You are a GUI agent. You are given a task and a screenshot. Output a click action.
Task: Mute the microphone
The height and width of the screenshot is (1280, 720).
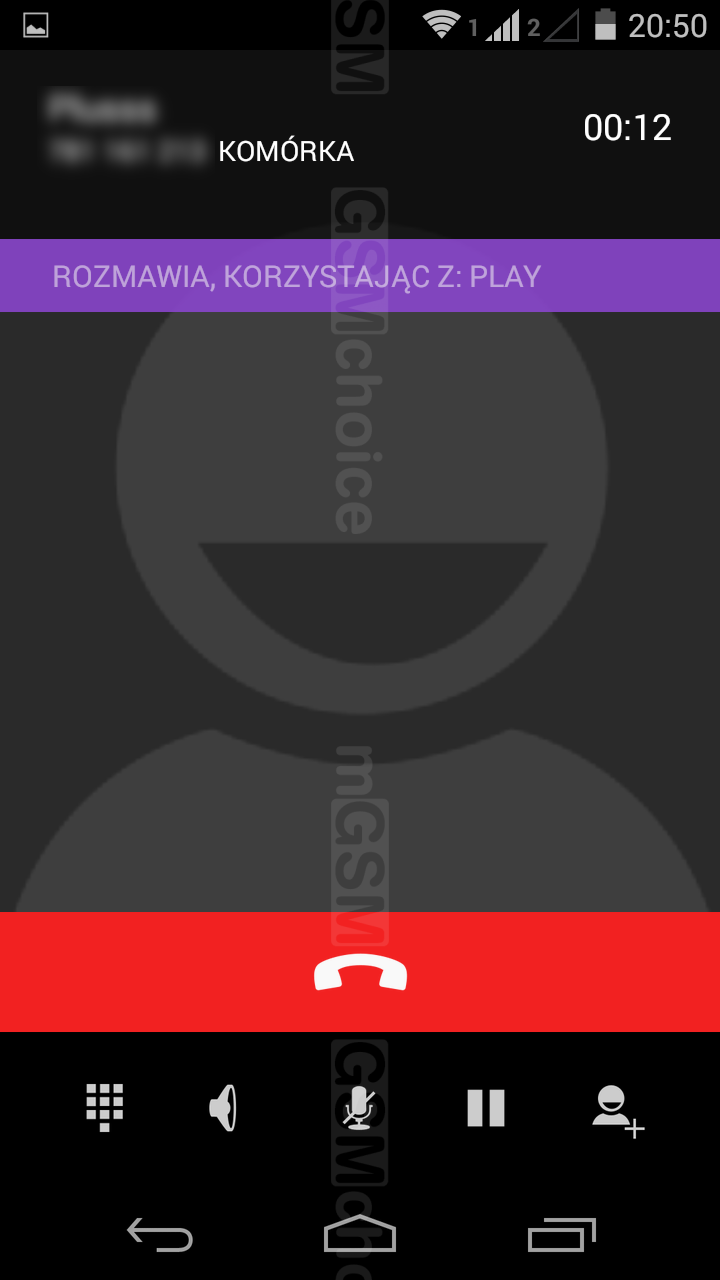[x=358, y=1108]
